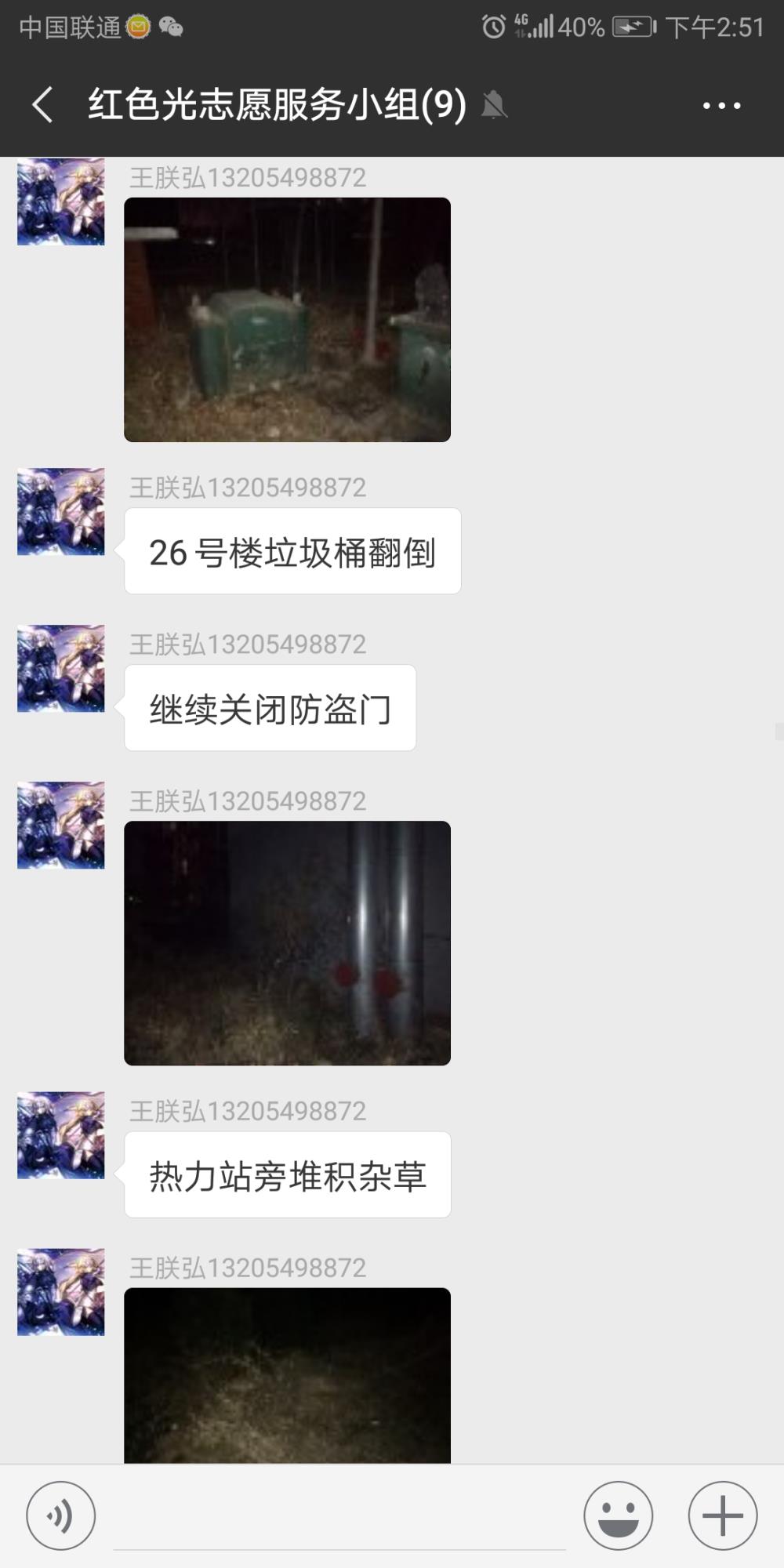The height and width of the screenshot is (1568, 784).
Task: Open sender avatar beside 热力站旁堆积杂草 message
Action: tap(61, 1135)
